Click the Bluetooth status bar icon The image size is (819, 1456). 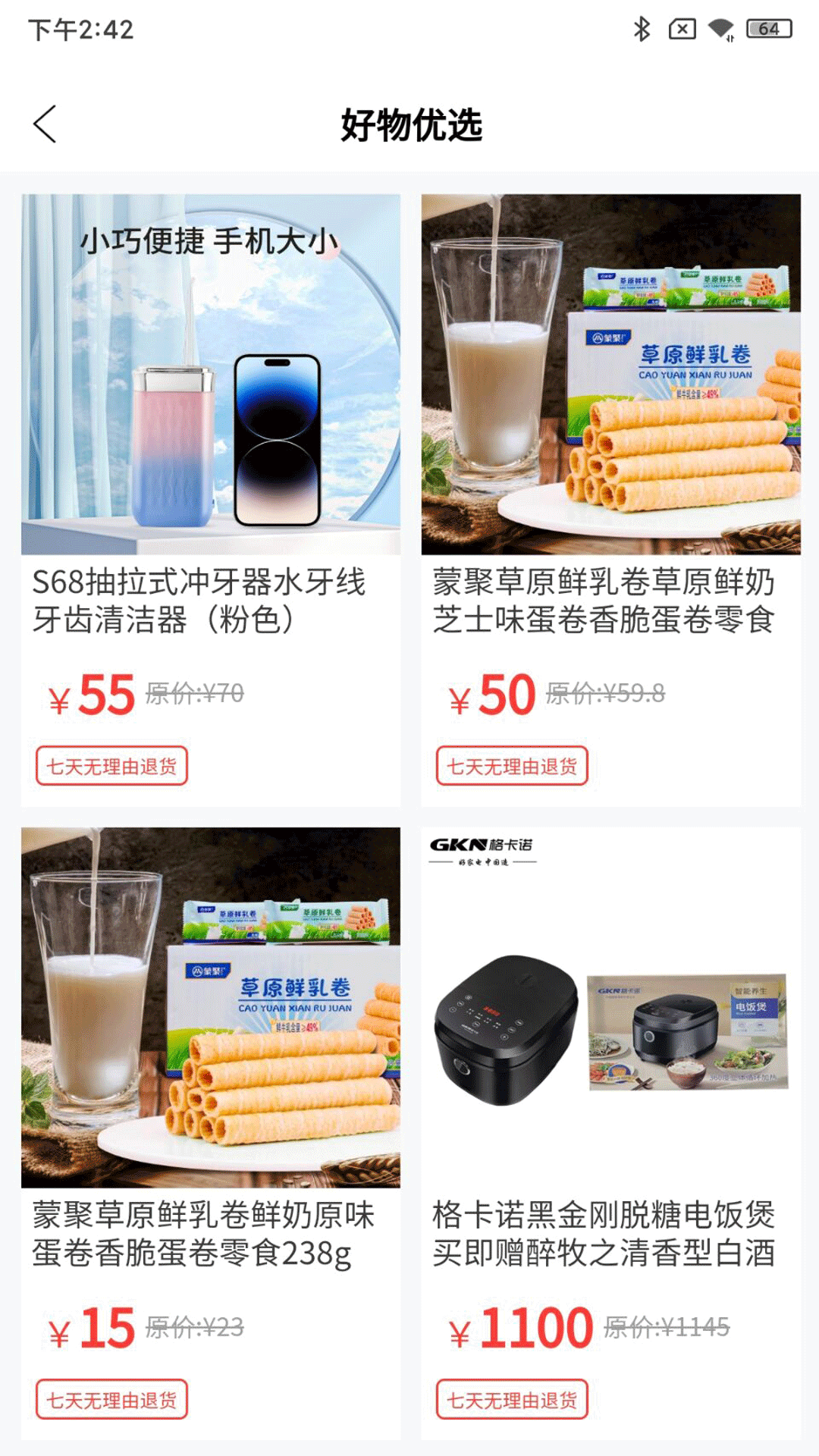pyautogui.click(x=641, y=30)
